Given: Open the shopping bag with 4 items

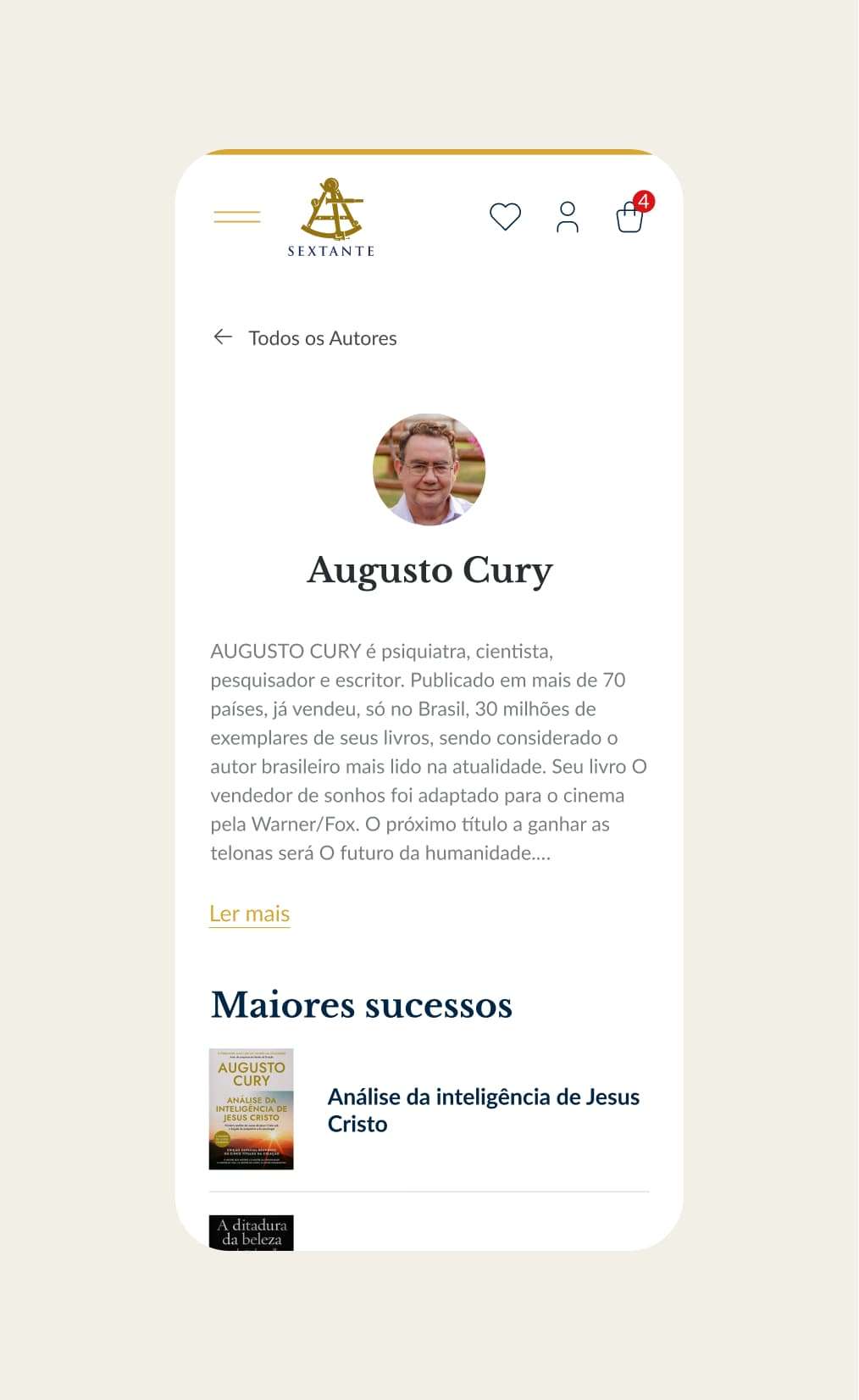Looking at the screenshot, I should click(629, 217).
